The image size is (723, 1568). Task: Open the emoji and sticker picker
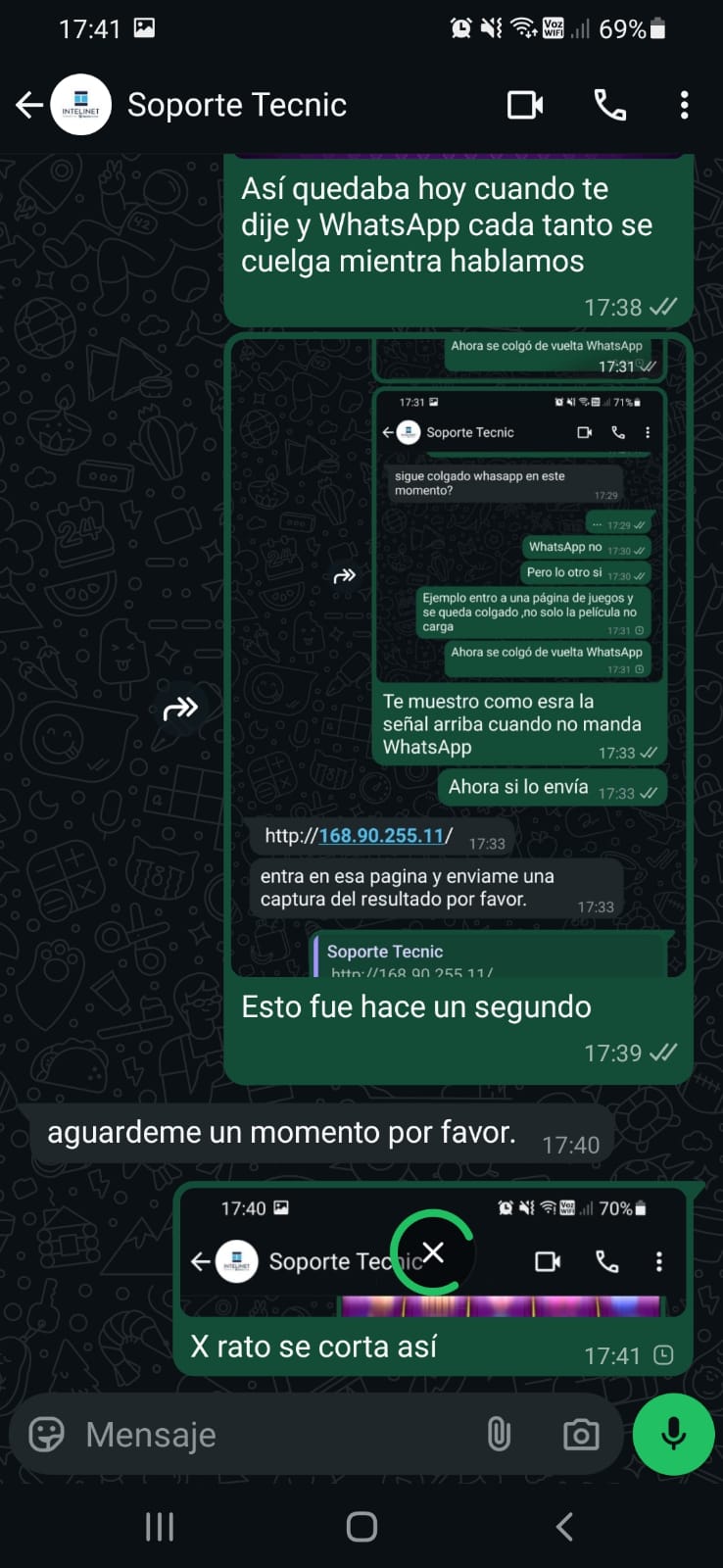click(46, 1435)
